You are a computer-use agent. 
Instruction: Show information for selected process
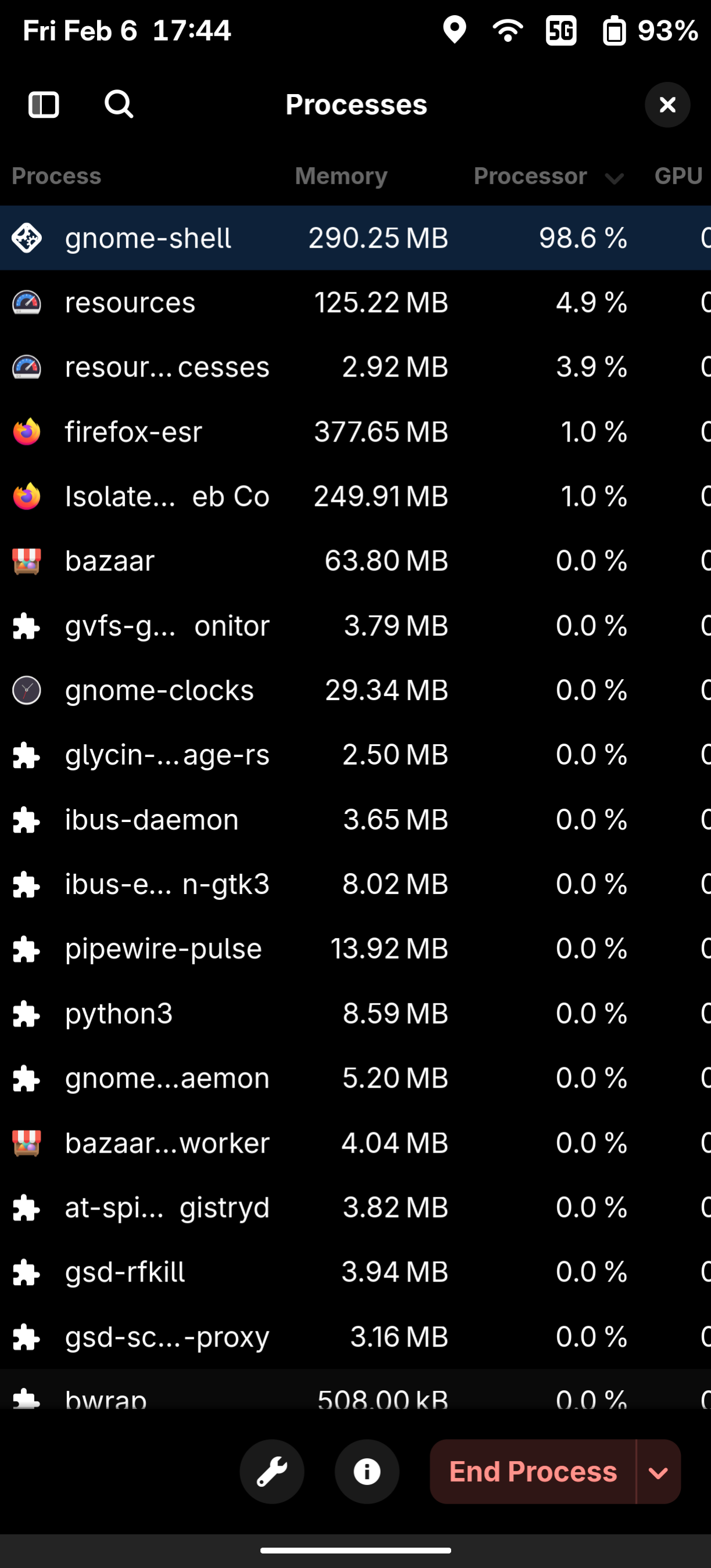[367, 1472]
